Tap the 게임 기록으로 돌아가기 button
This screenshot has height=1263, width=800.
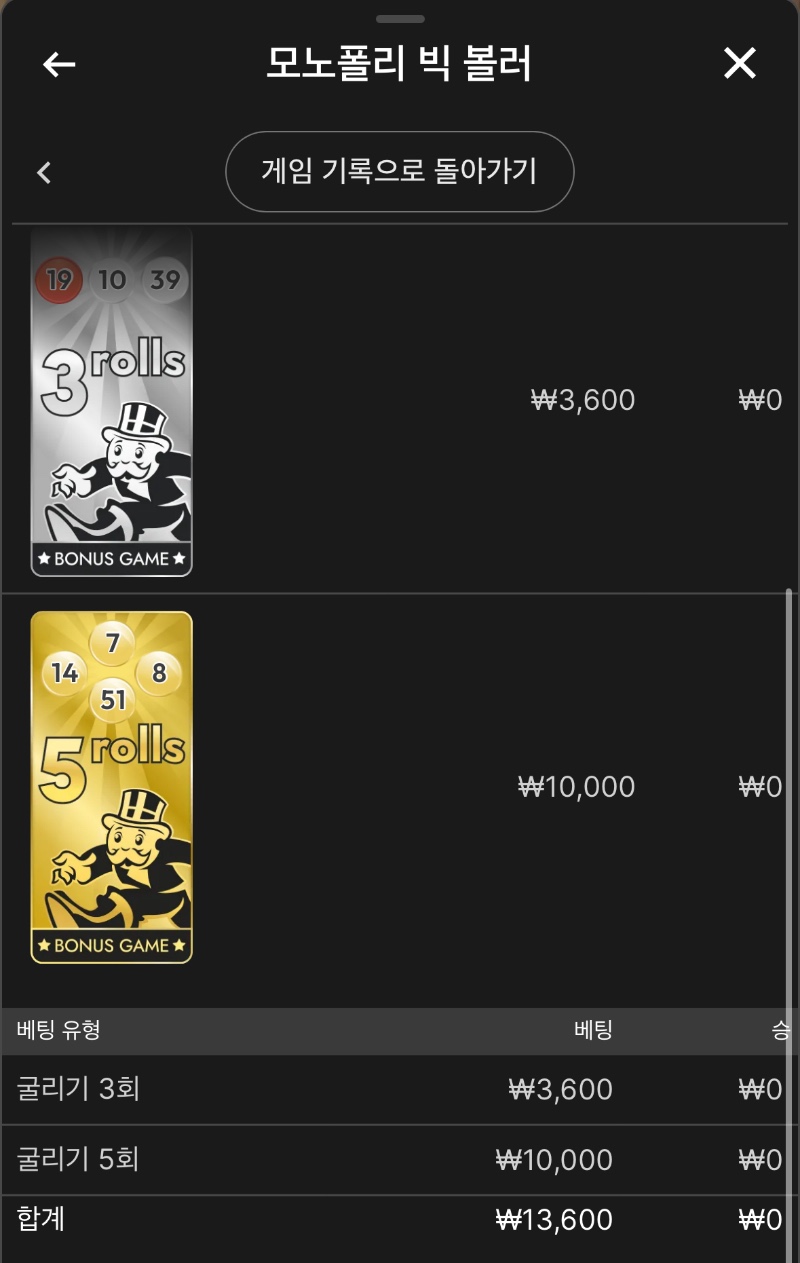pos(399,172)
